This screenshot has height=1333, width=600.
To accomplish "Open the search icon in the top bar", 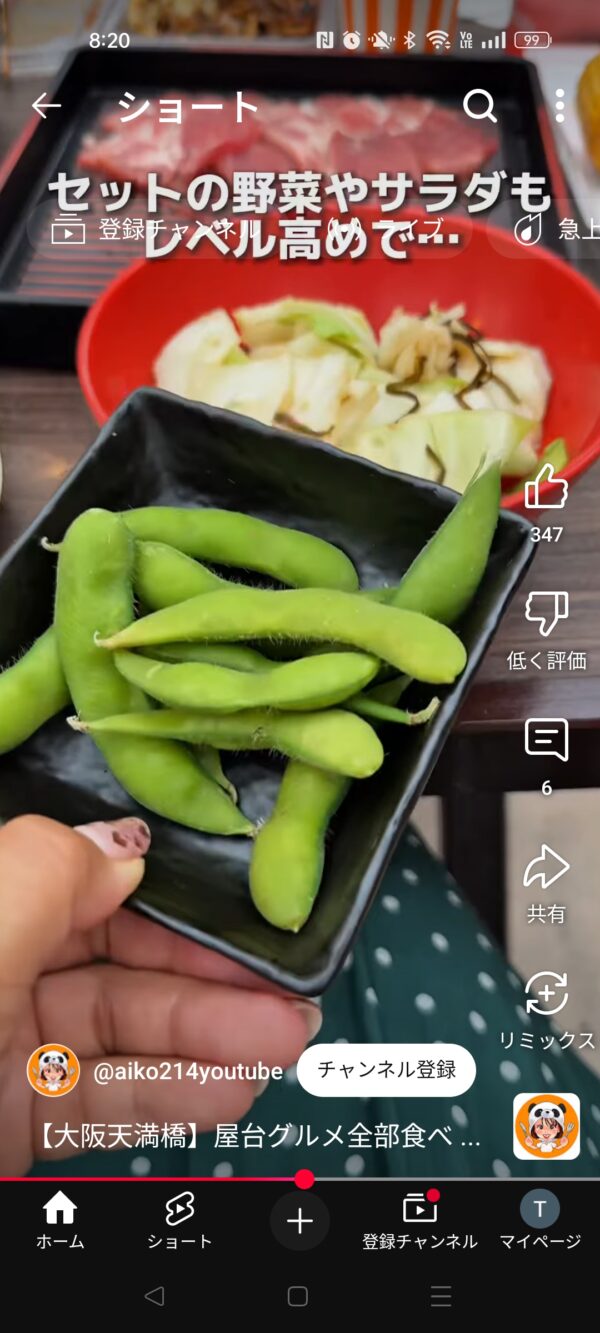I will [x=480, y=106].
